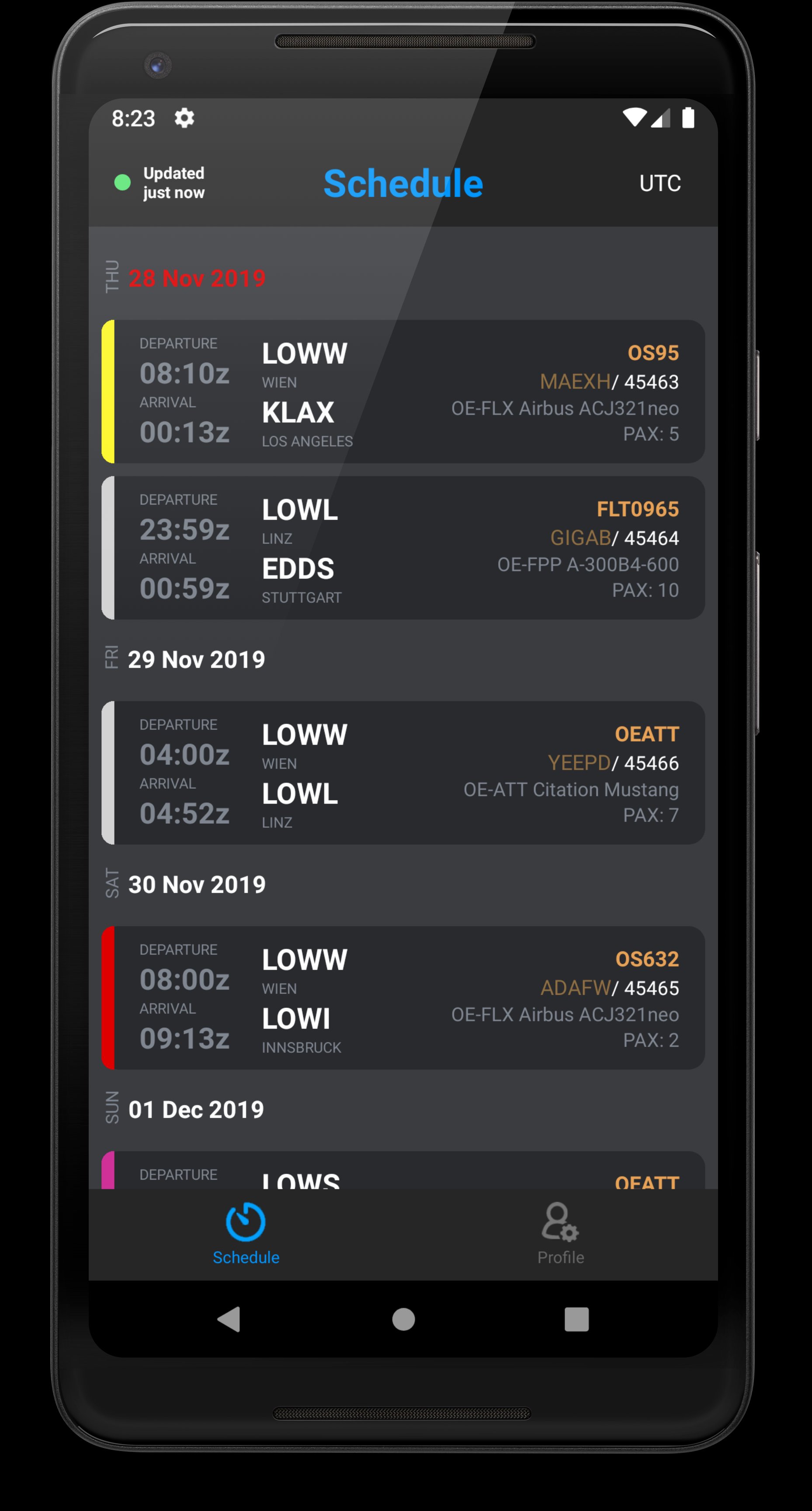Tap the Updated just now label
Screen dimensions: 812x1511
tap(173, 182)
